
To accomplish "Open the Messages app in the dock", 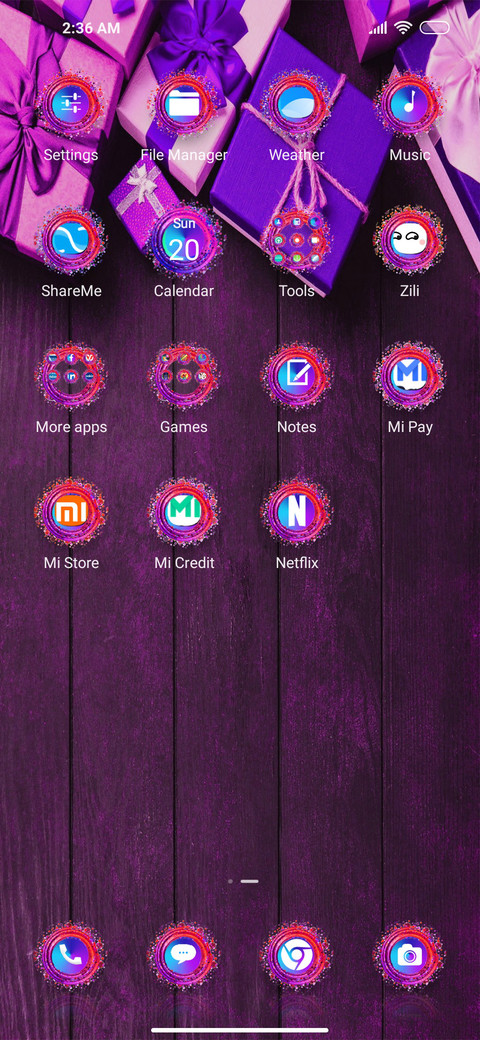I will (x=184, y=956).
